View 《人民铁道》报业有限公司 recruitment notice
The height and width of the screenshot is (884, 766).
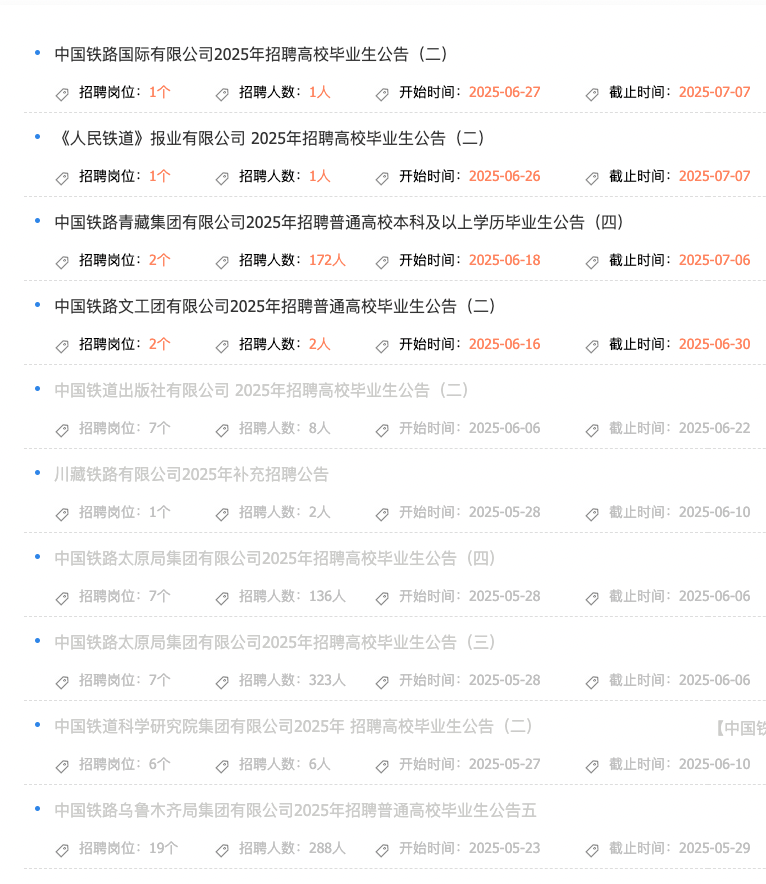pyautogui.click(x=269, y=138)
